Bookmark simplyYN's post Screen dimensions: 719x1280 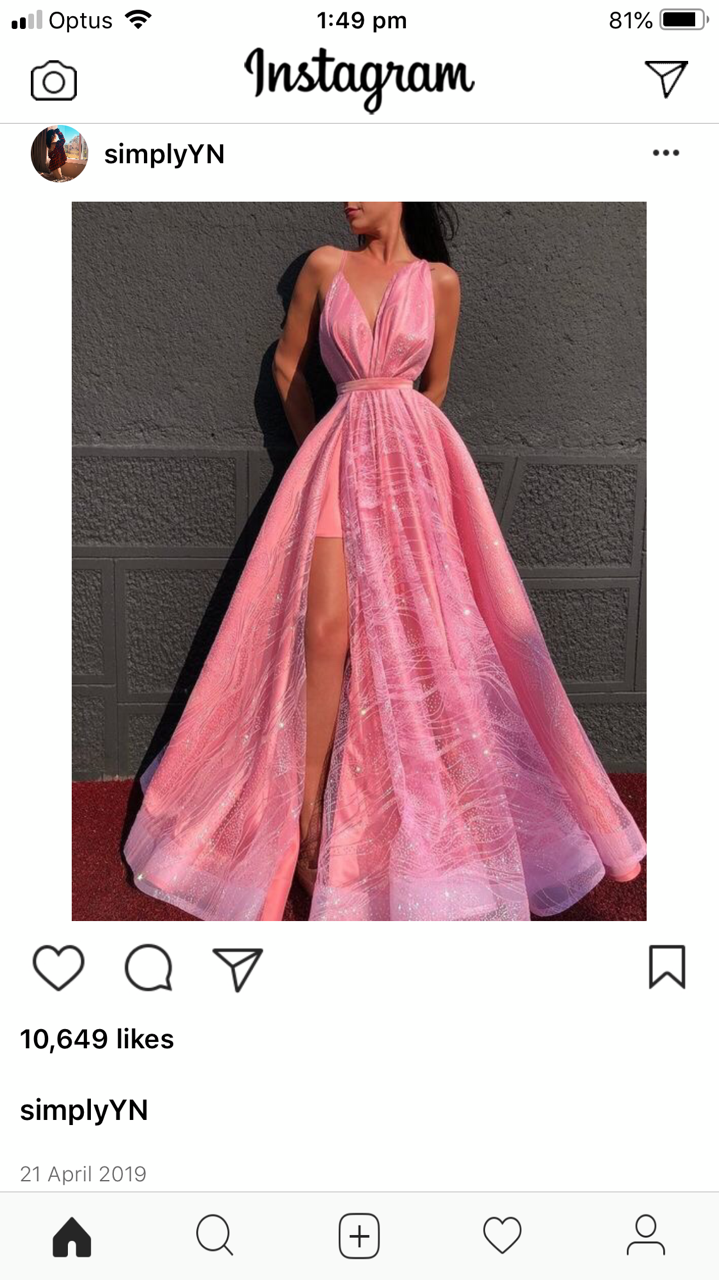pos(667,967)
